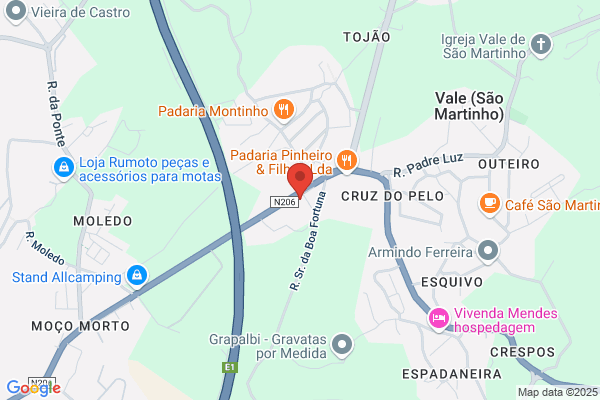The image size is (600, 400).
Task: Select the Armindo Ferreira place marker
Action: [488, 251]
